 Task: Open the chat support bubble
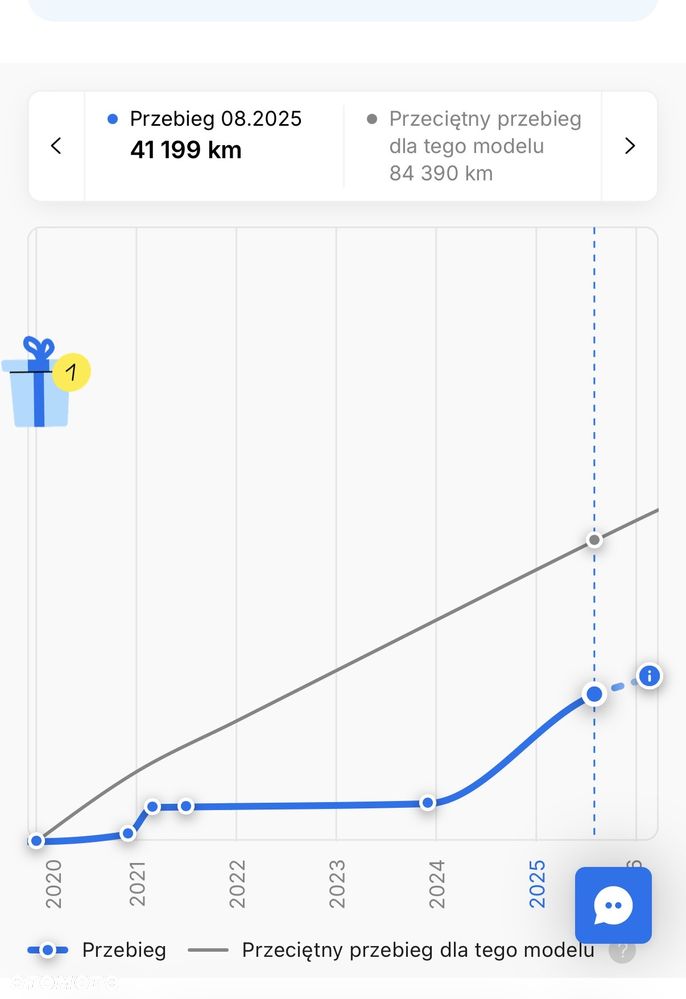point(613,905)
